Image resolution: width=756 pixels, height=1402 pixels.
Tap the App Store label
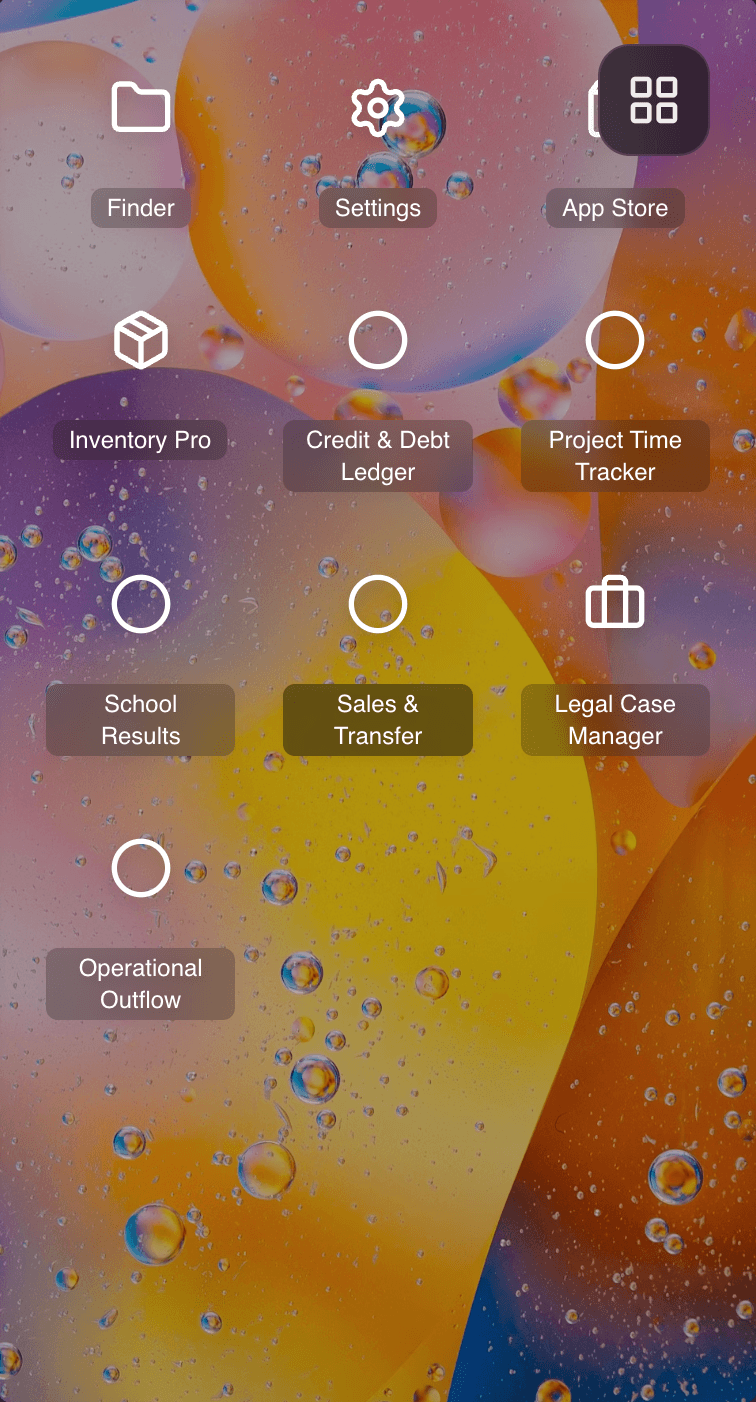click(x=614, y=208)
